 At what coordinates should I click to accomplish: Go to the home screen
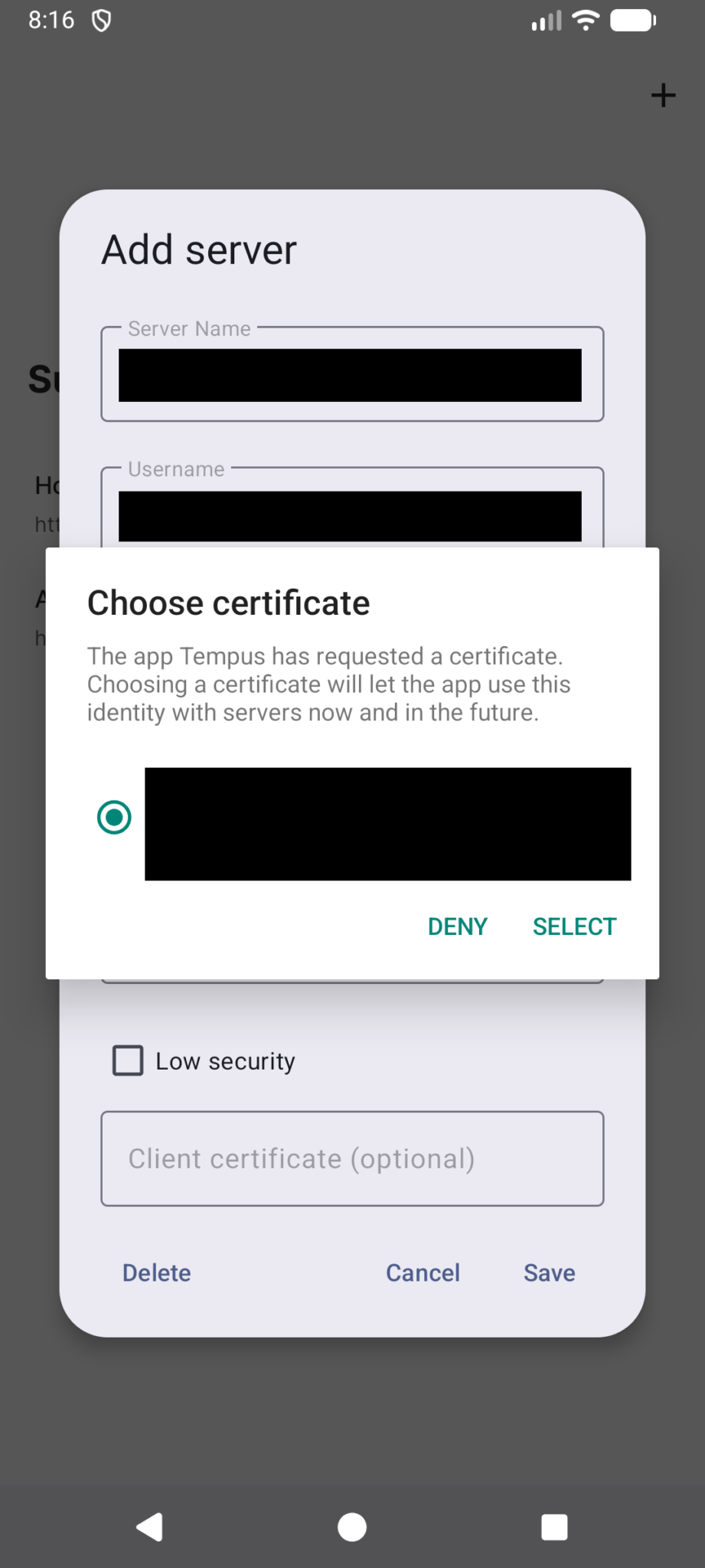tap(352, 1527)
